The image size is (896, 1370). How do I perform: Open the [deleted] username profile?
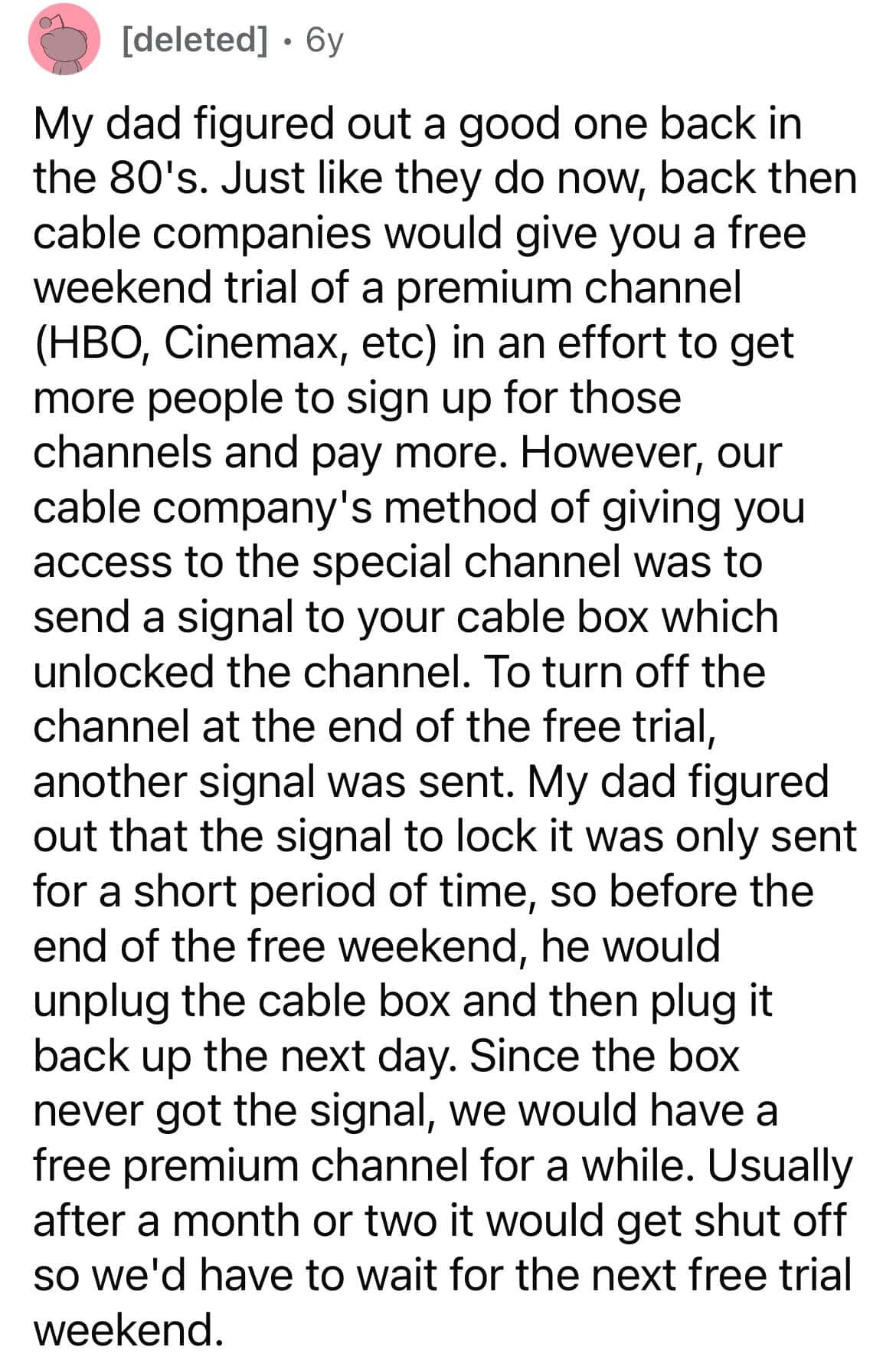pos(195,39)
